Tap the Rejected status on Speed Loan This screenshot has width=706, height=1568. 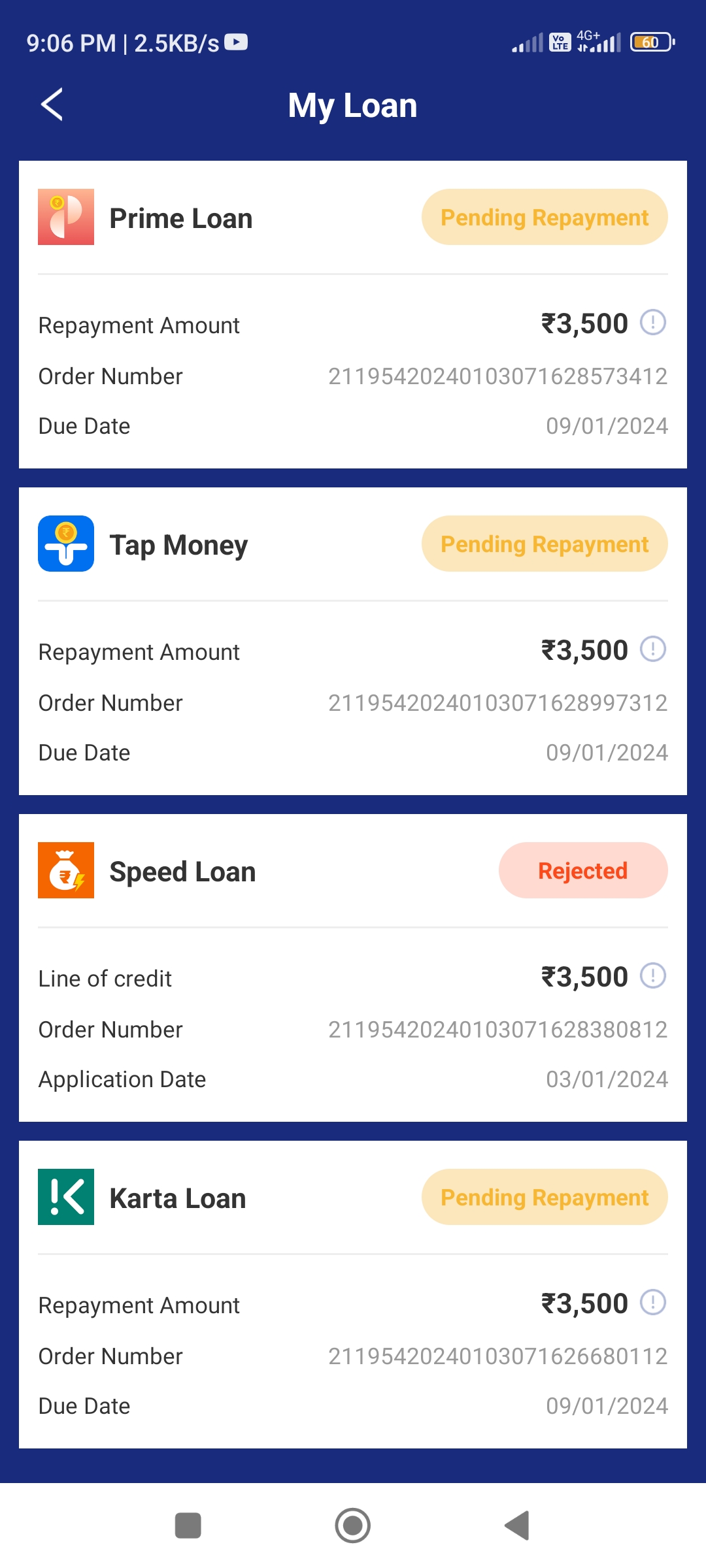tap(582, 871)
